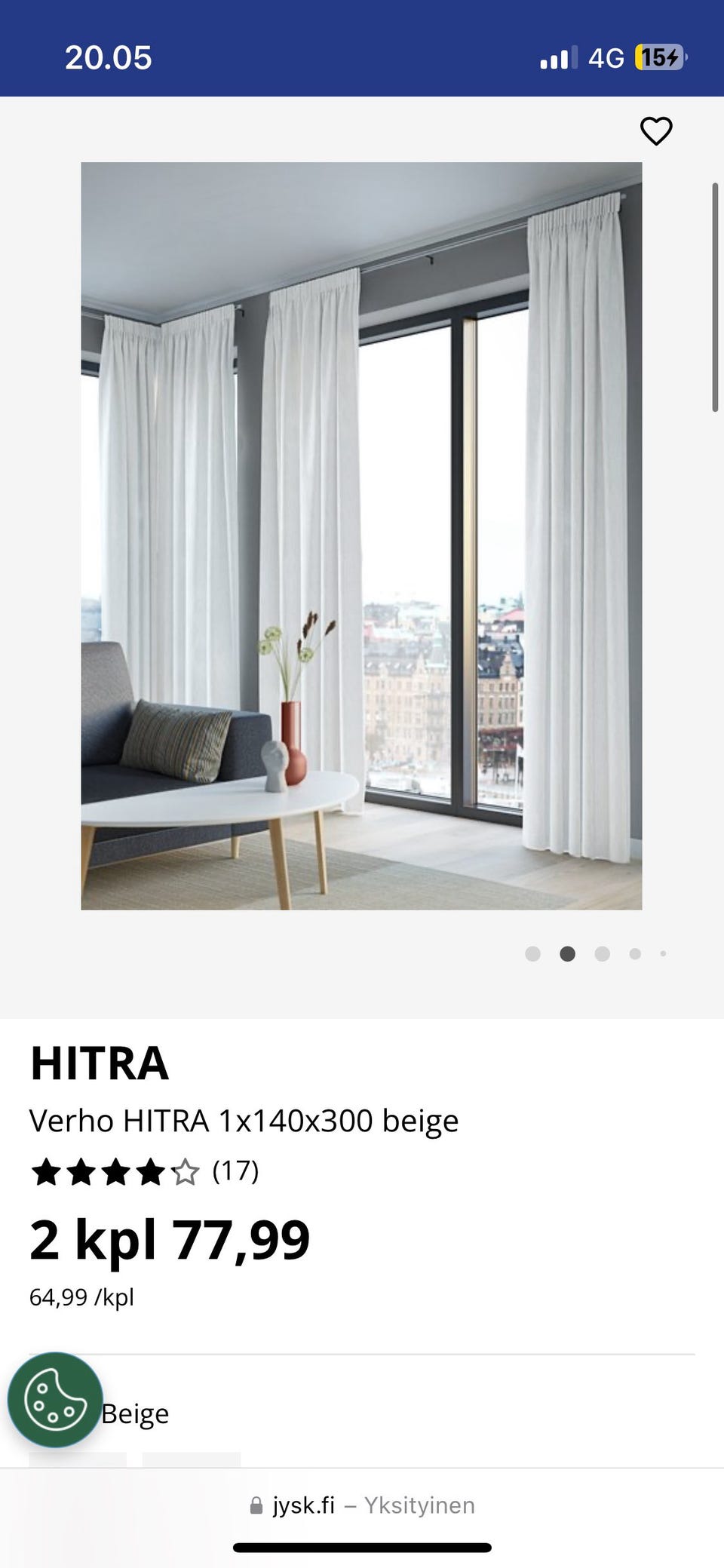Jump to the third image dot indicator

click(602, 954)
